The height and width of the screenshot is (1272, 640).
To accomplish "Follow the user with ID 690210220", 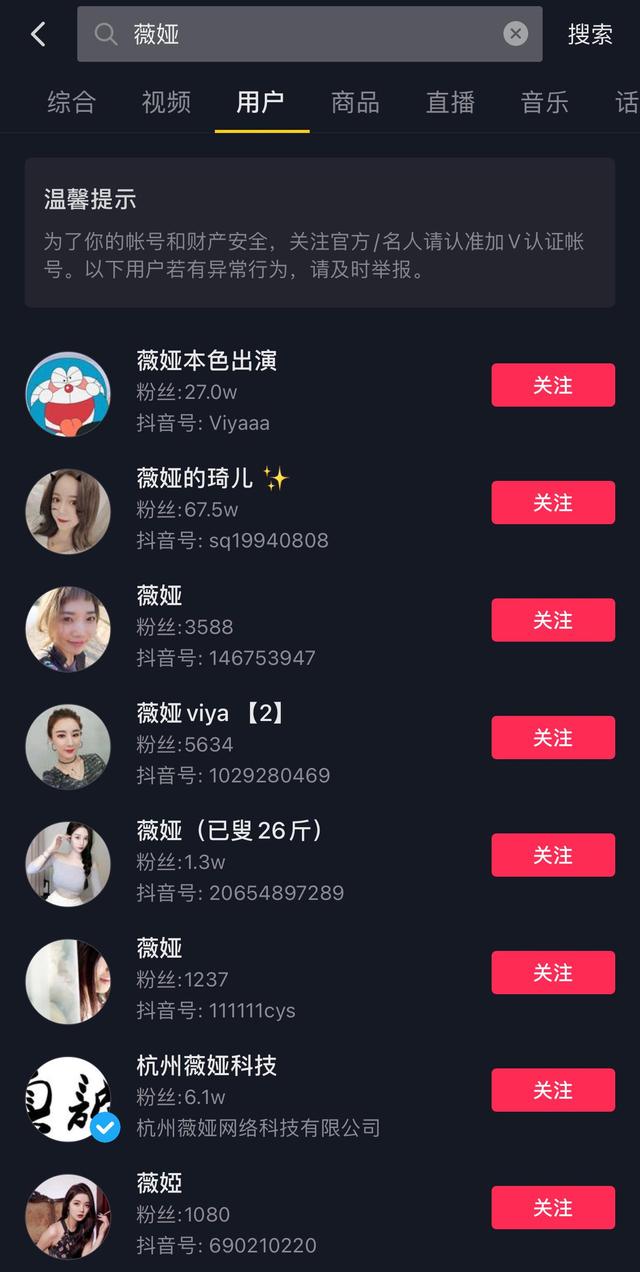I will pyautogui.click(x=552, y=1207).
